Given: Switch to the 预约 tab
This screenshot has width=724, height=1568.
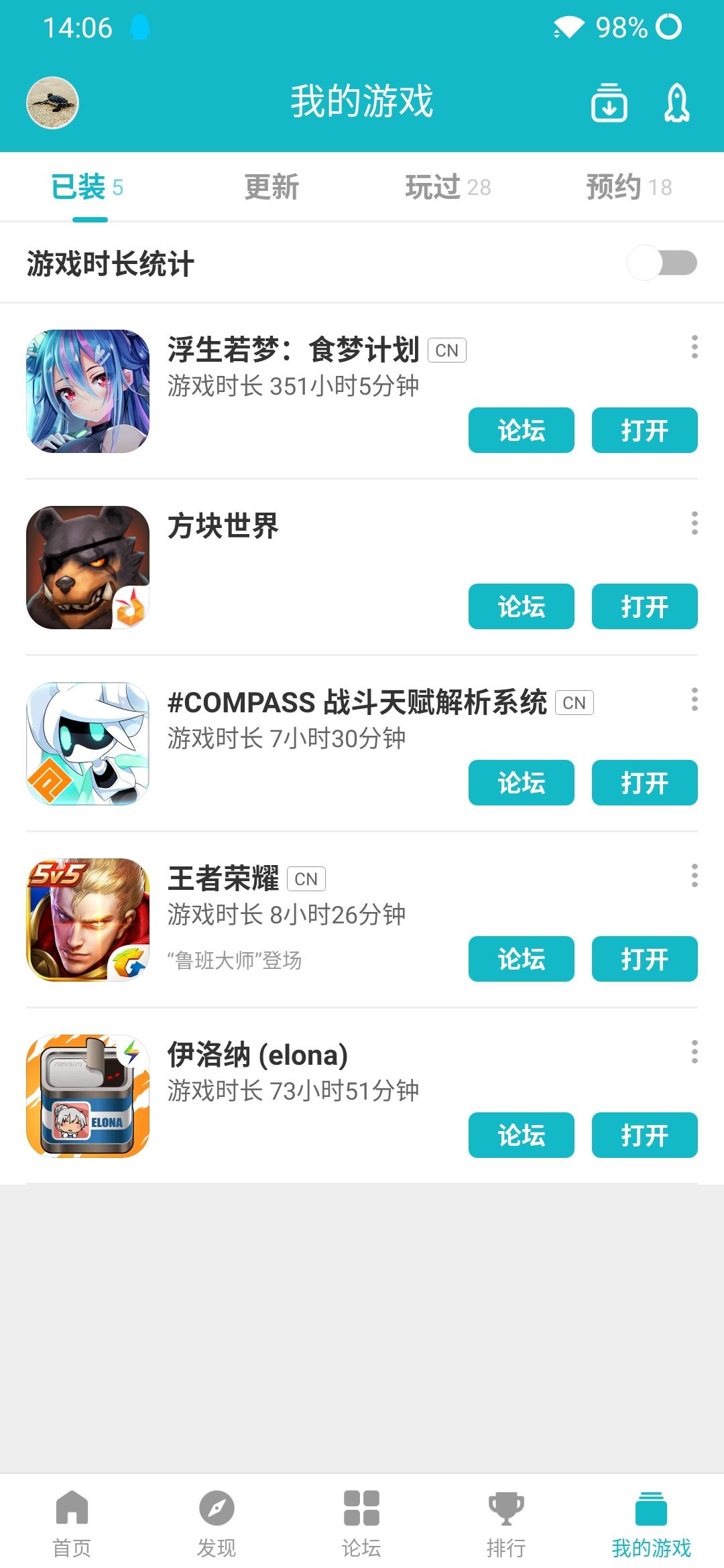Looking at the screenshot, I should [x=629, y=187].
